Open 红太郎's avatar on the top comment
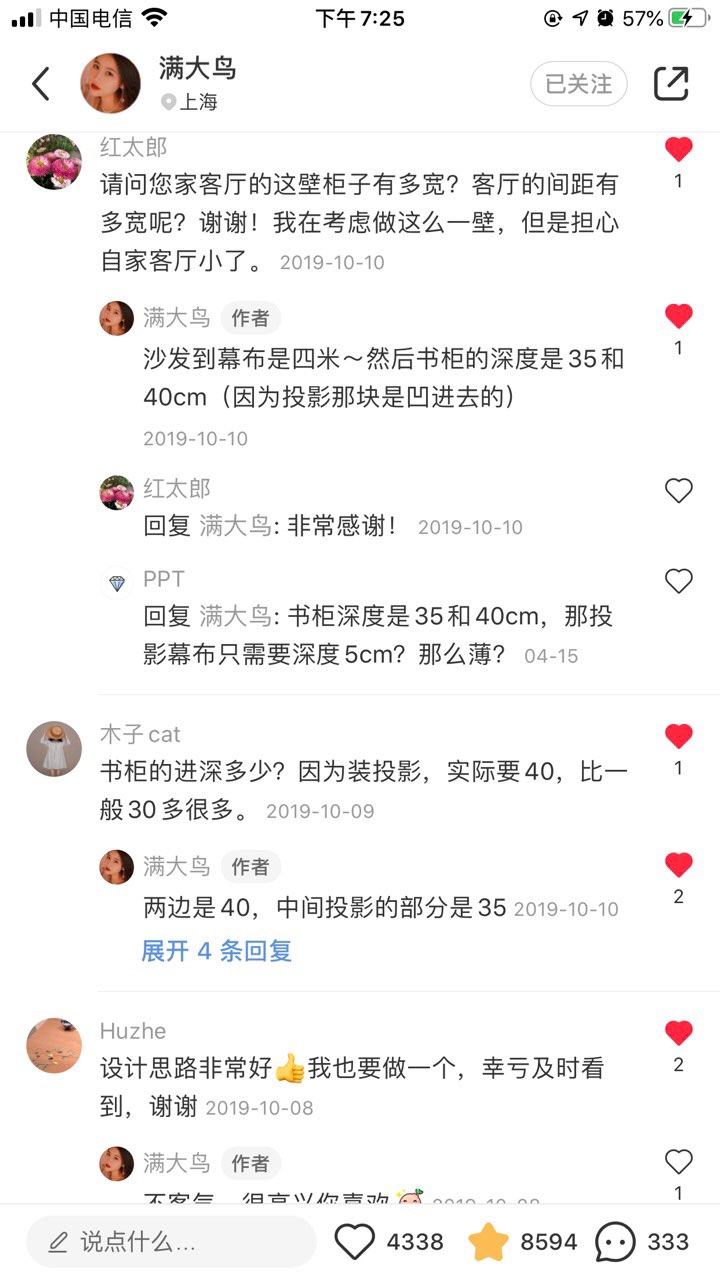This screenshot has height=1280, width=720. click(54, 161)
